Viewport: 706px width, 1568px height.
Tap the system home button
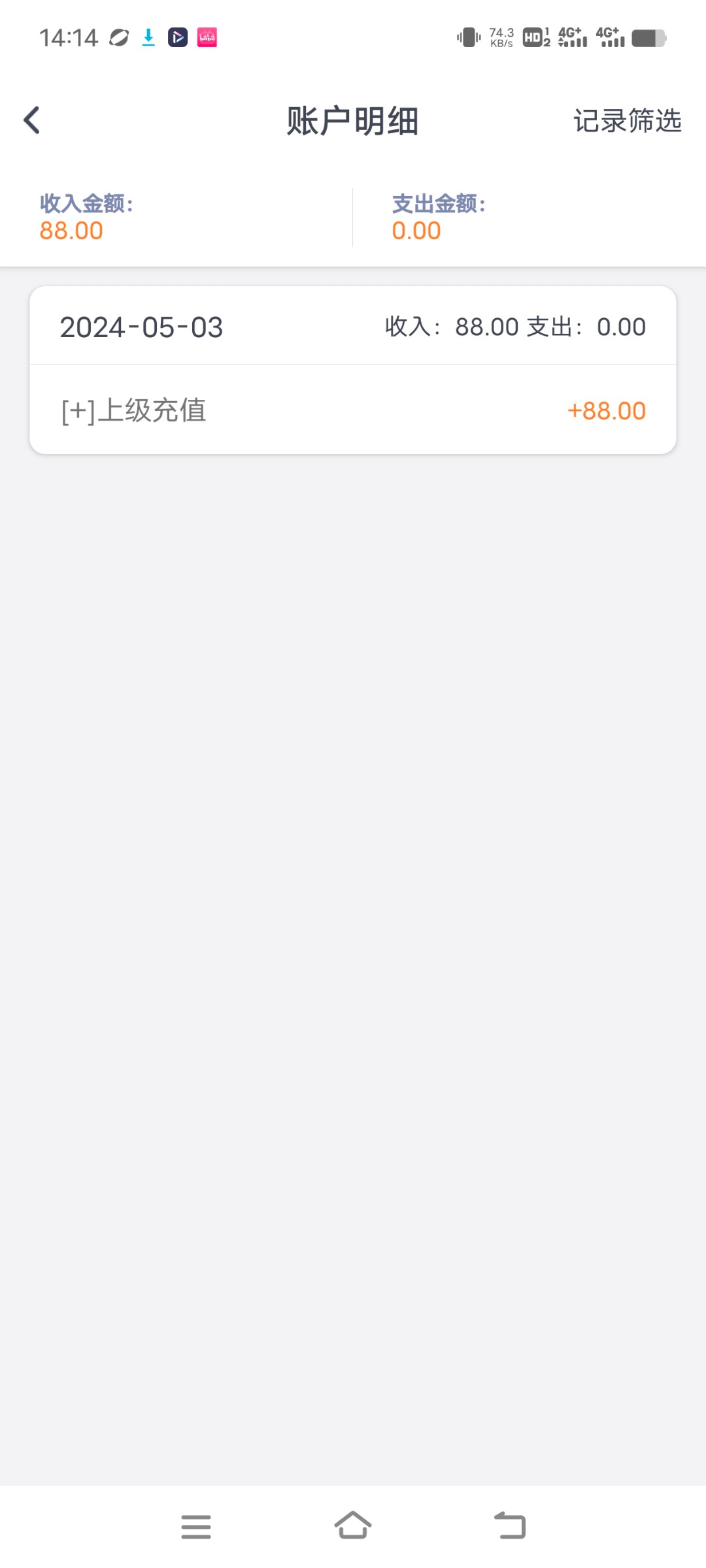(353, 1526)
